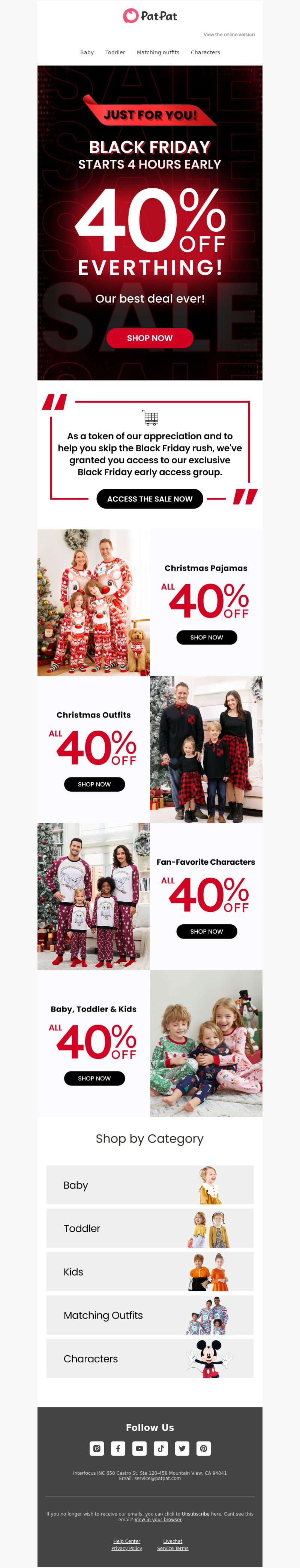Open Matching outfits in the top menu
300x1568 pixels.
pos(158,52)
